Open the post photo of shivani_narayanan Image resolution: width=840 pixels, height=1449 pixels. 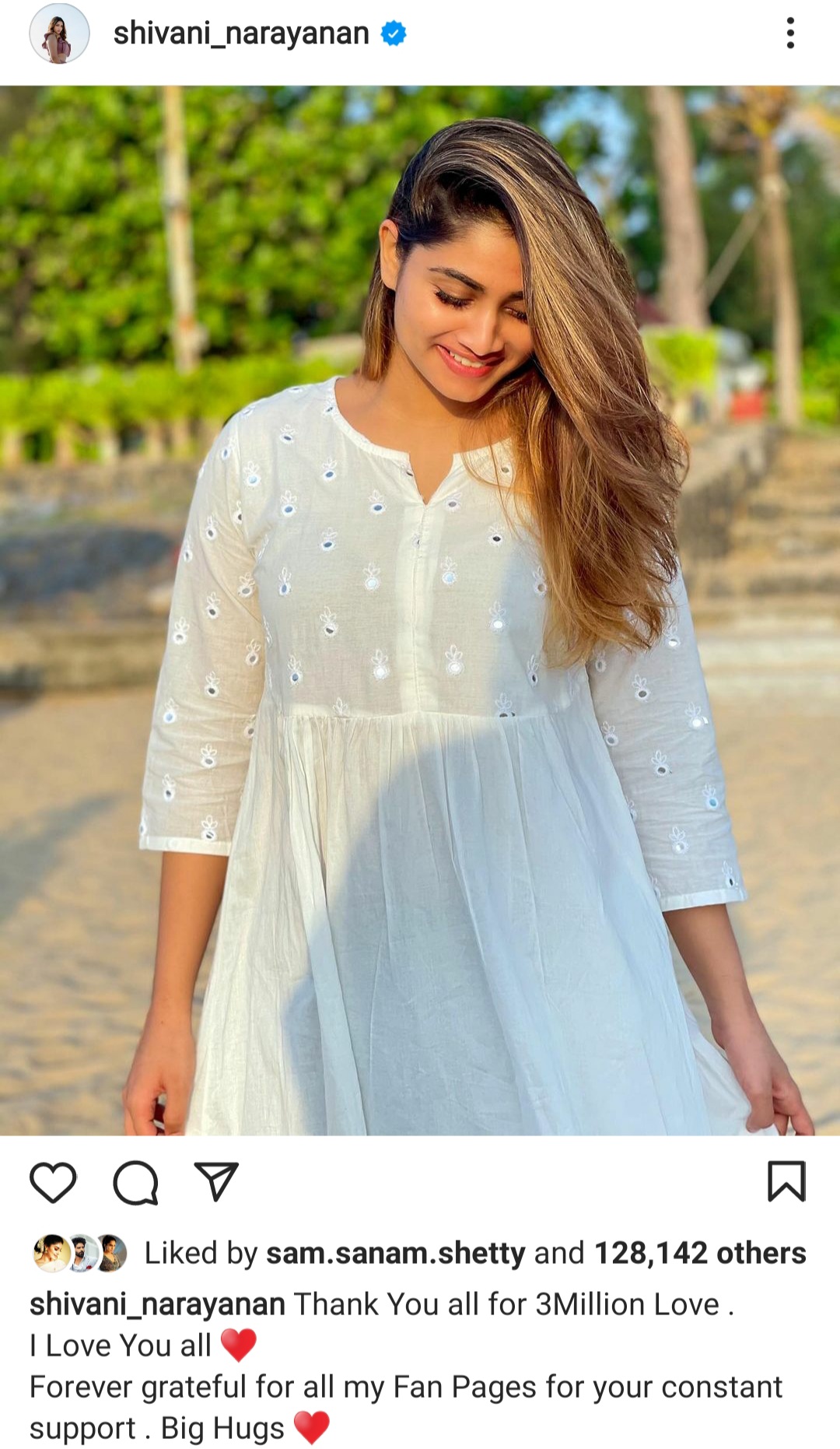(420, 610)
